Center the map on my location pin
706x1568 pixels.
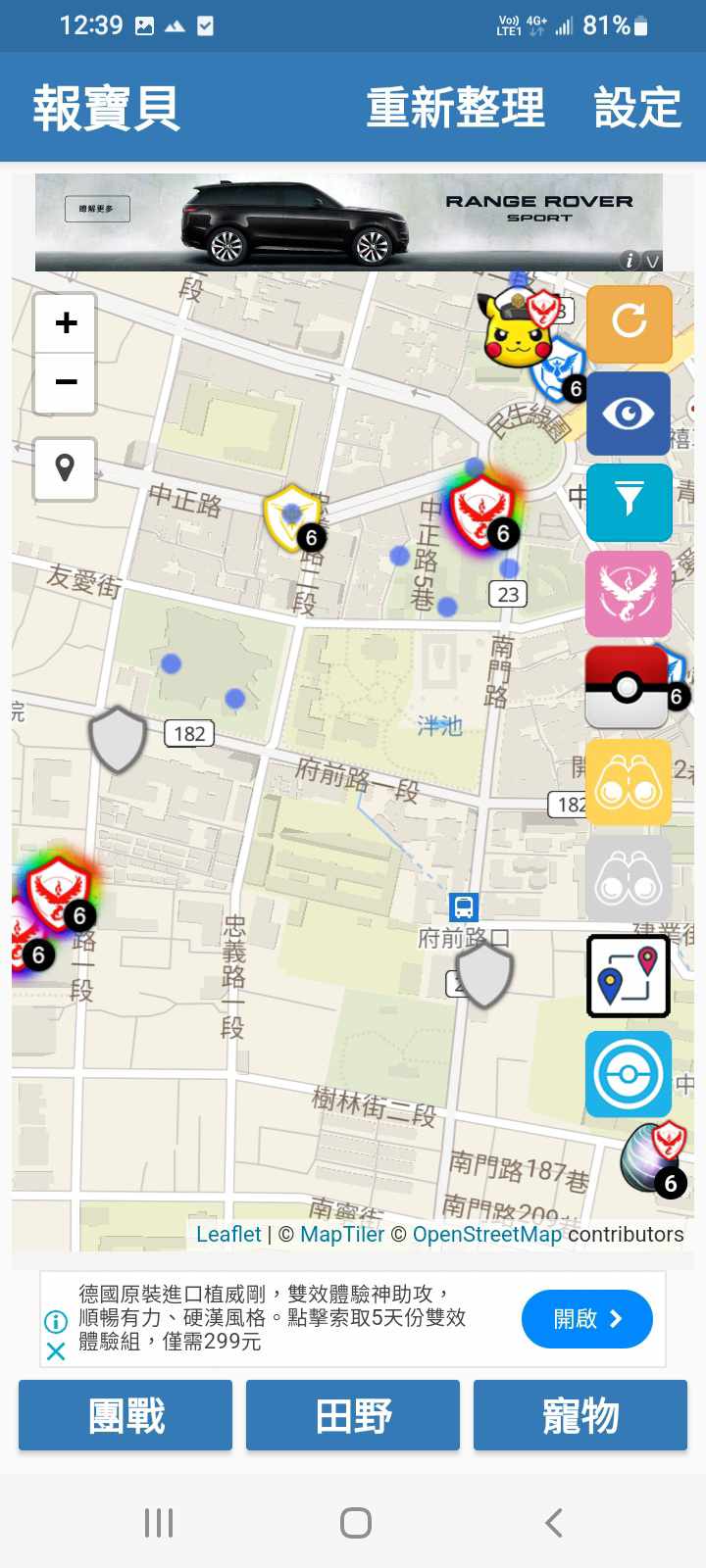coord(66,468)
